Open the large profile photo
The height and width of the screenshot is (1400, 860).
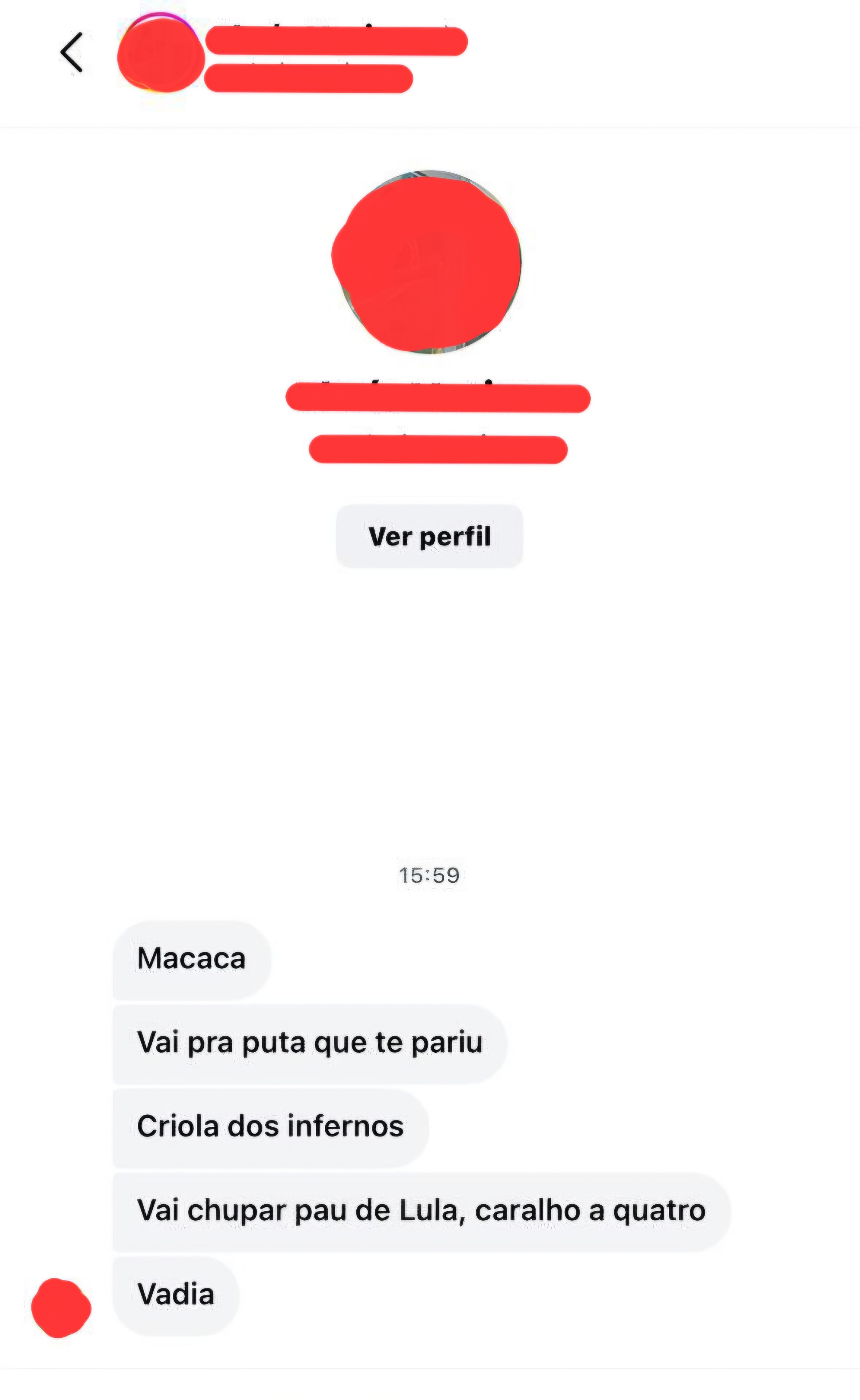pyautogui.click(x=427, y=263)
